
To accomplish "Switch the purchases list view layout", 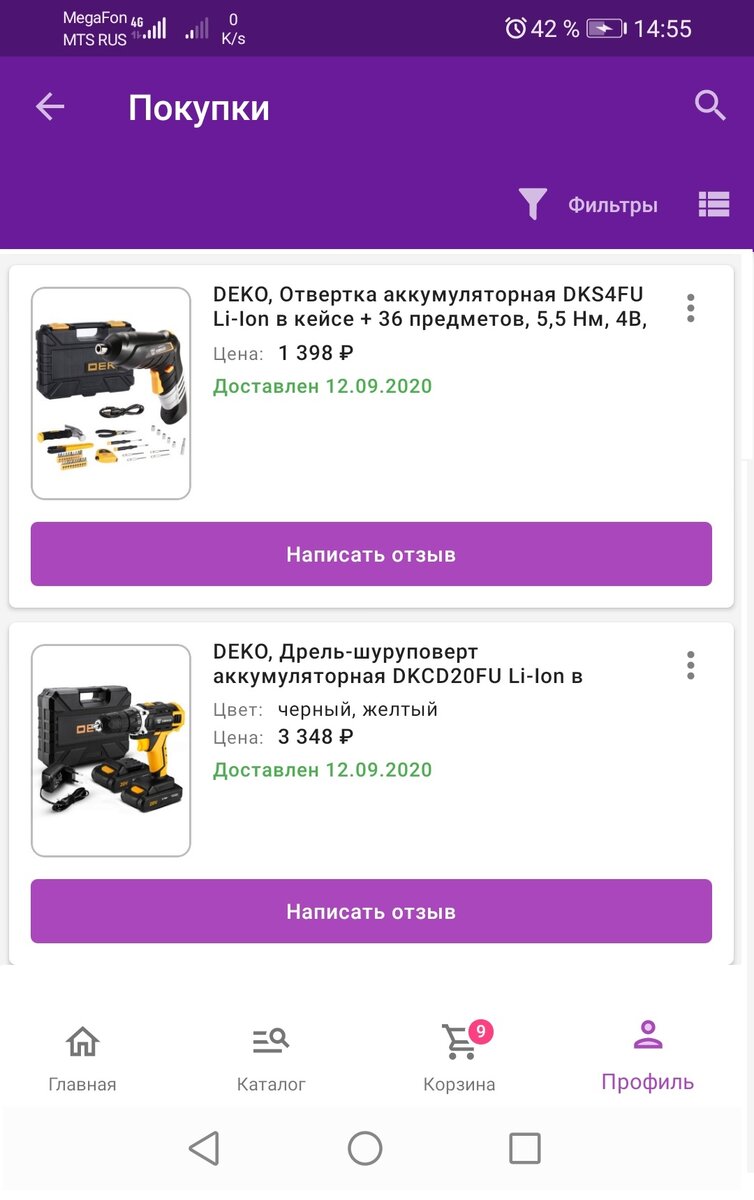I will pos(714,204).
